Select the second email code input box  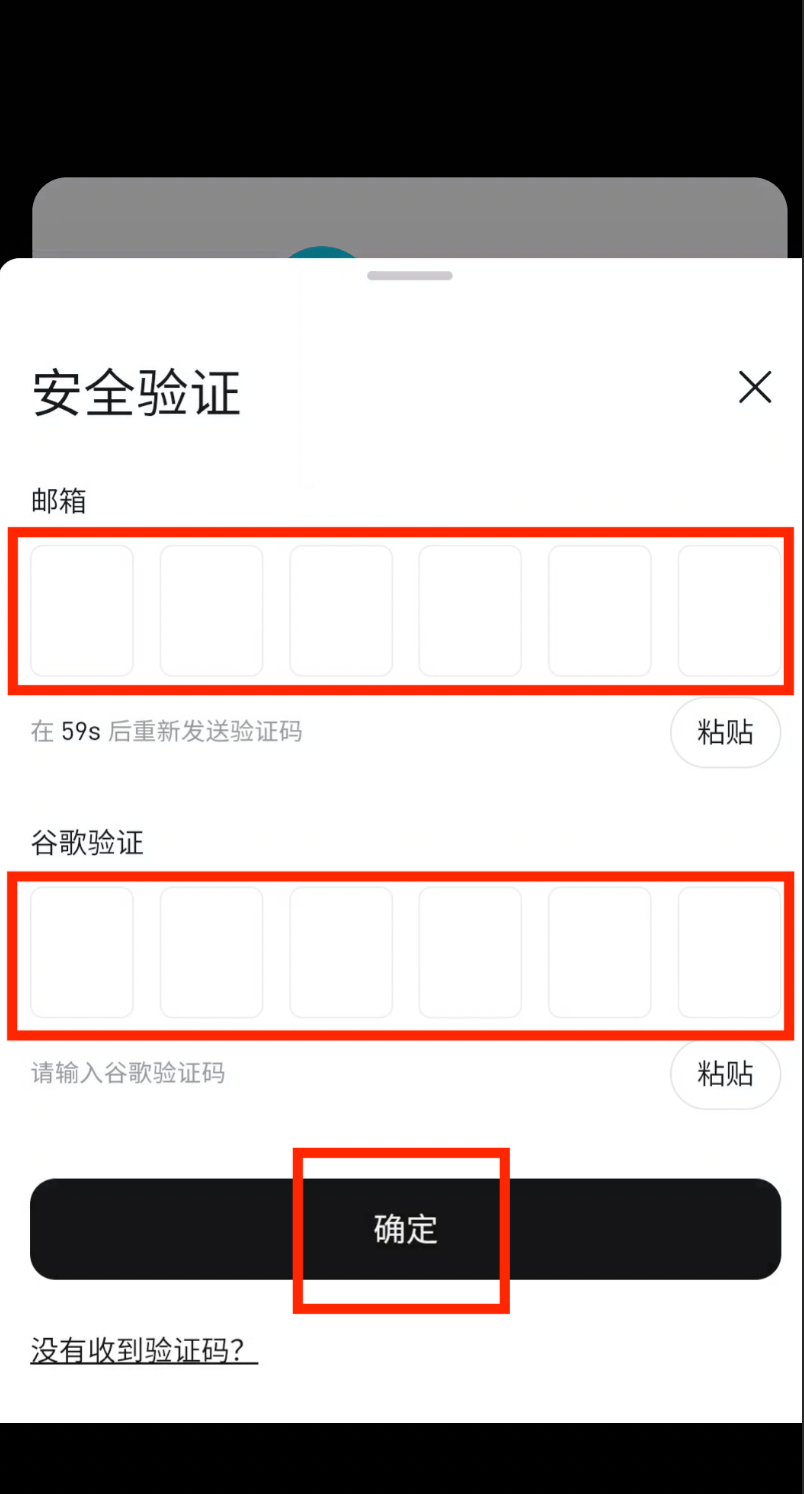(x=211, y=611)
